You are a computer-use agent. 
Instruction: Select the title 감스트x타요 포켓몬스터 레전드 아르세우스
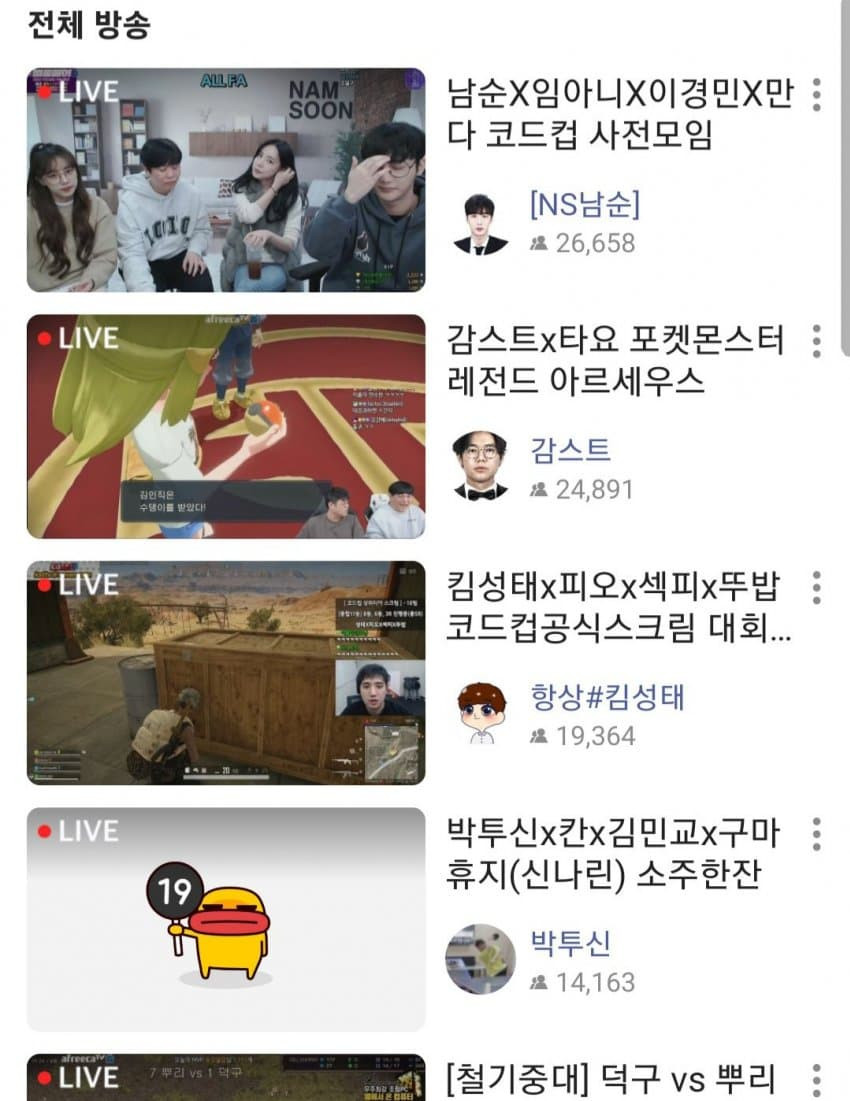[x=616, y=360]
